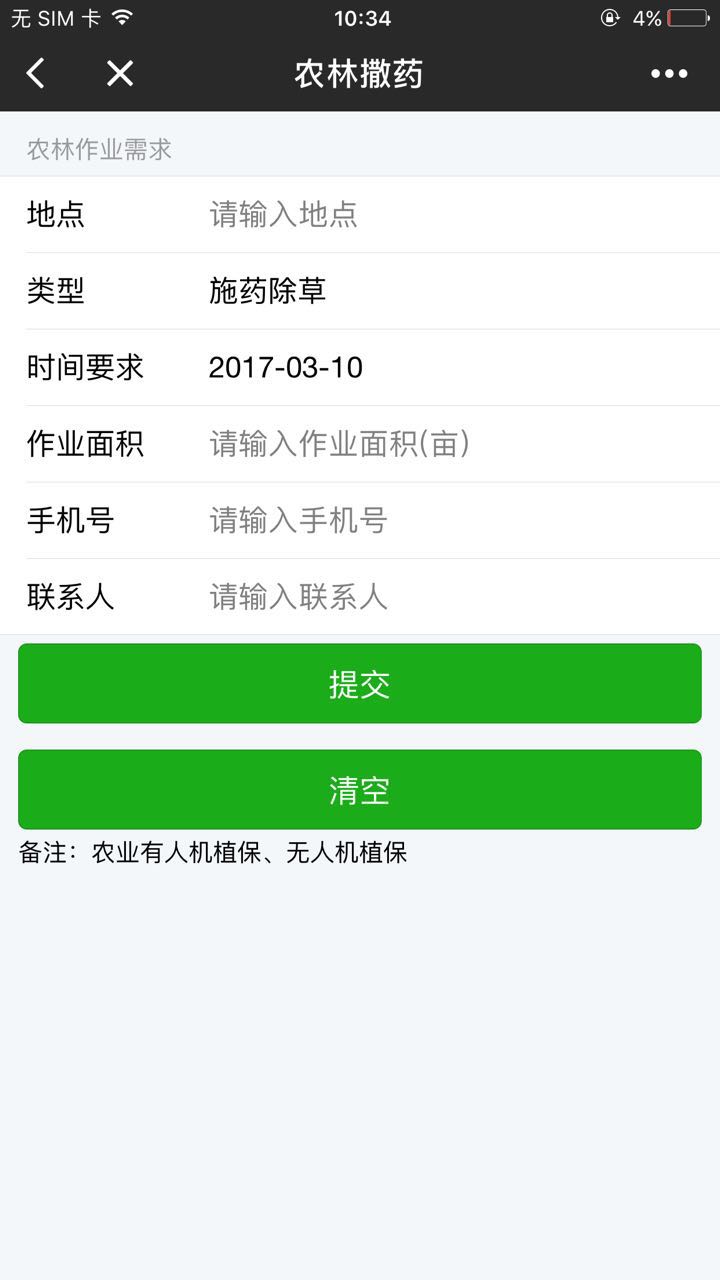The image size is (720, 1280).
Task: Clear the form with 清空
Action: point(360,790)
